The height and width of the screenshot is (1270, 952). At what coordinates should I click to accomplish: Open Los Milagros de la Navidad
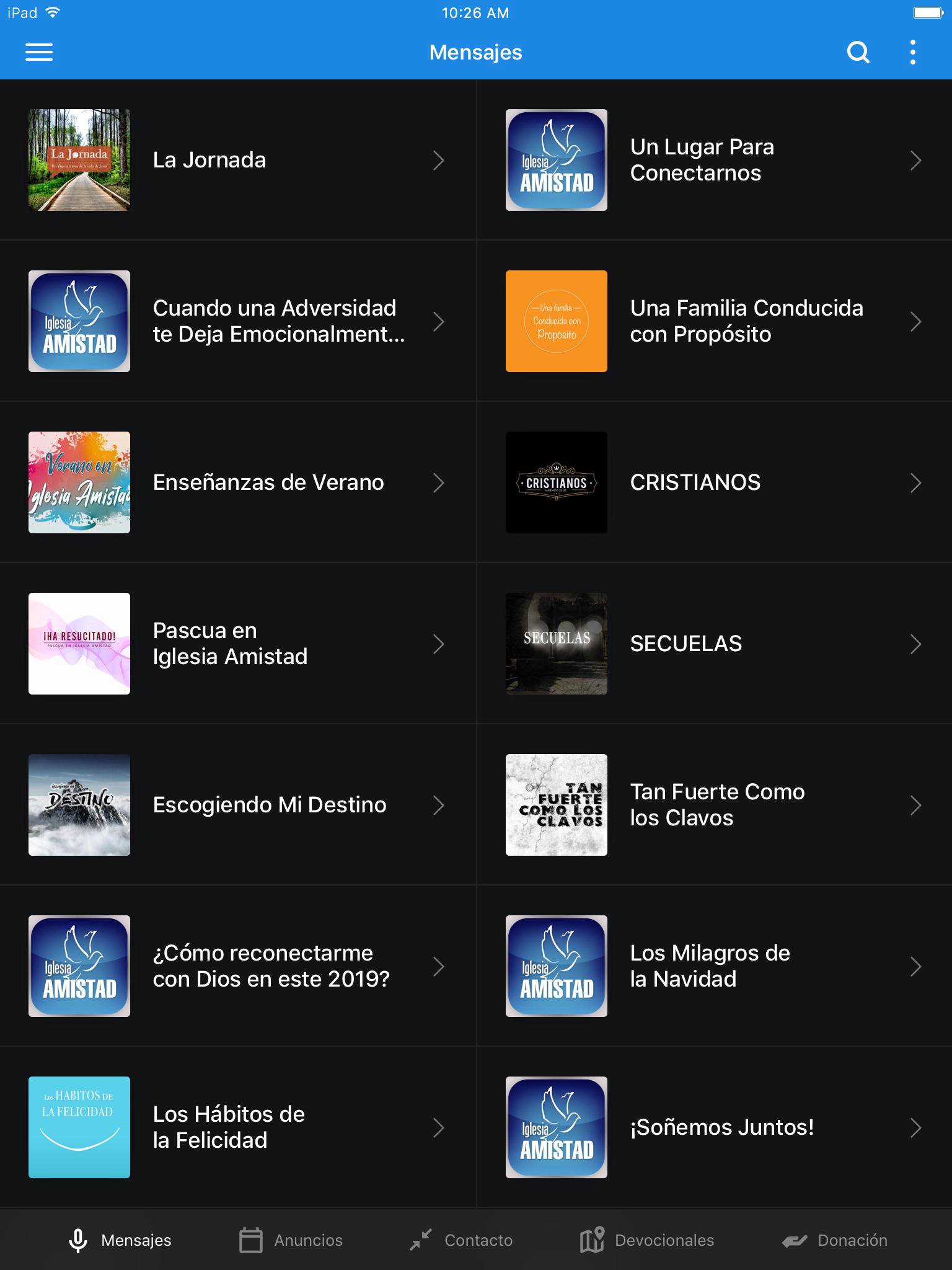click(x=714, y=966)
